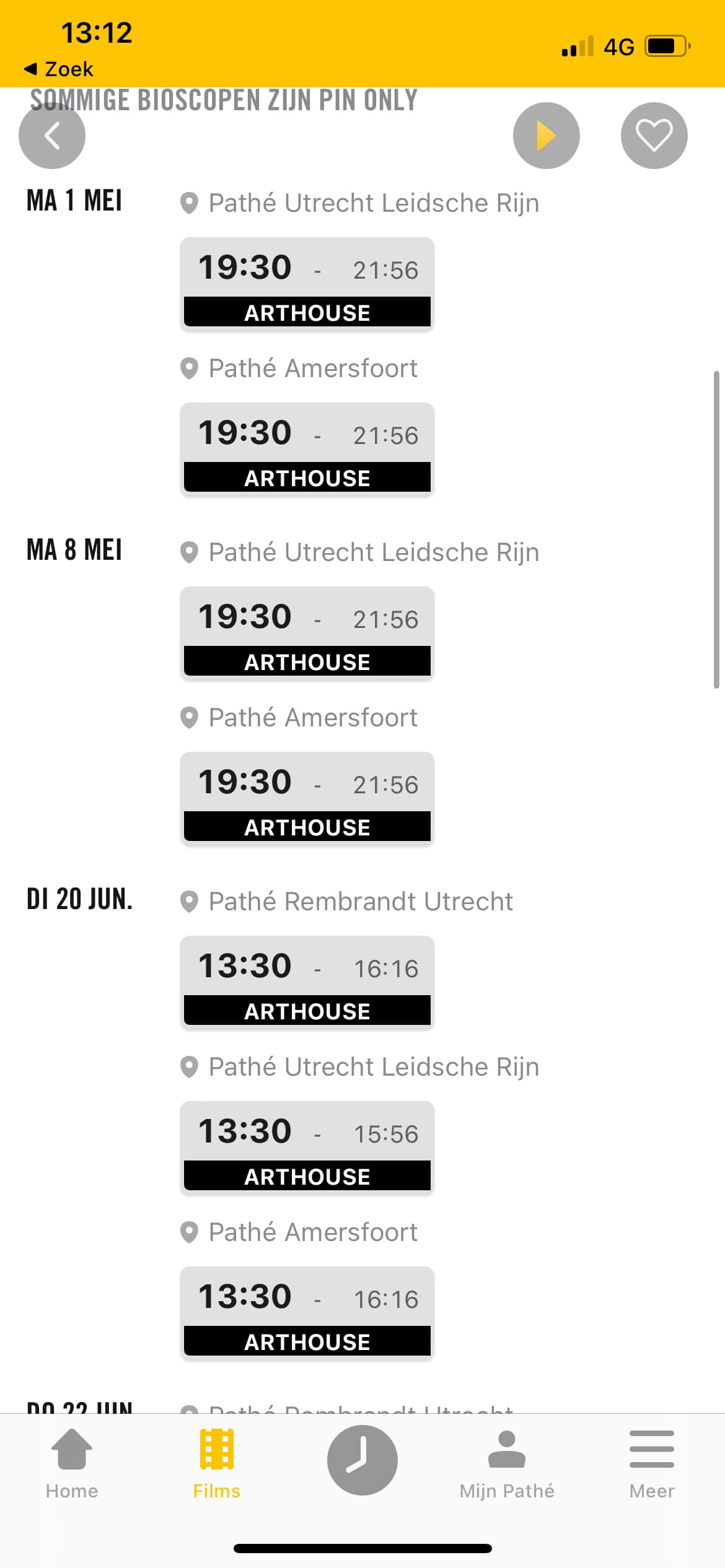Open the clock showtimes tab
The image size is (725, 1568).
[362, 1460]
